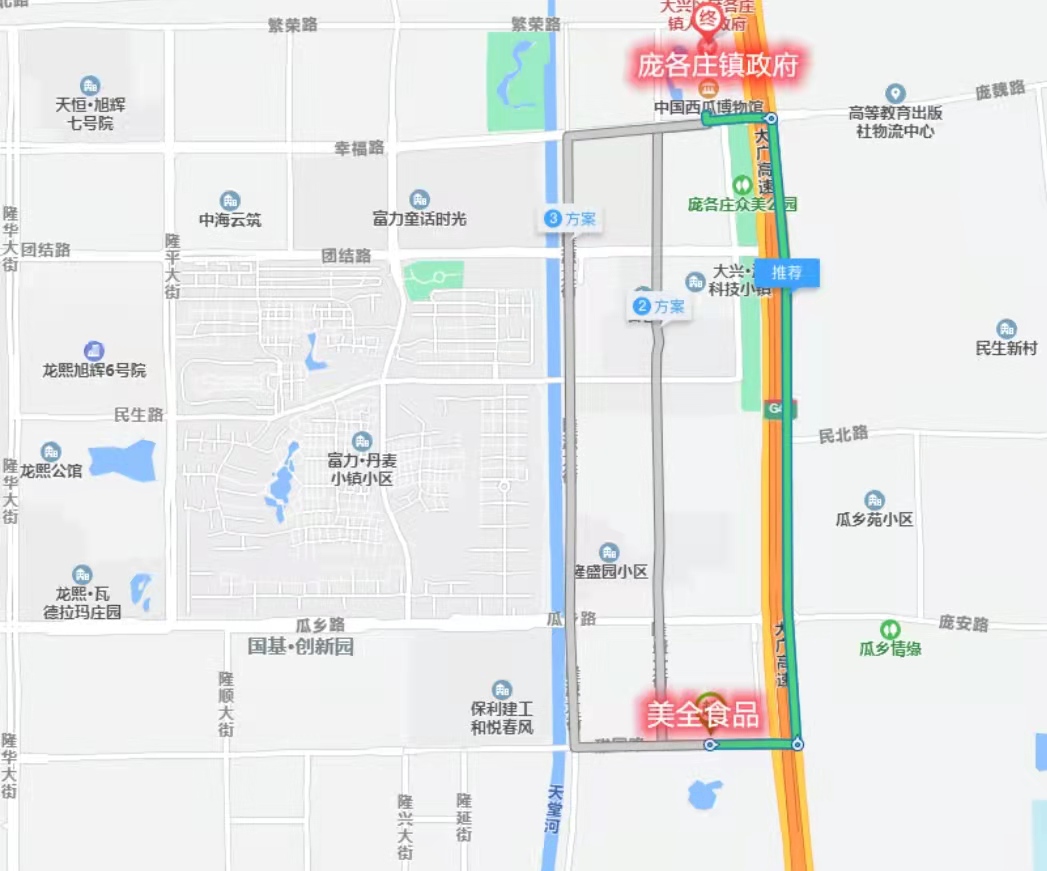The image size is (1047, 871).
Task: Open the 富力·丹麦小镇小区 map marker
Action: 362,442
